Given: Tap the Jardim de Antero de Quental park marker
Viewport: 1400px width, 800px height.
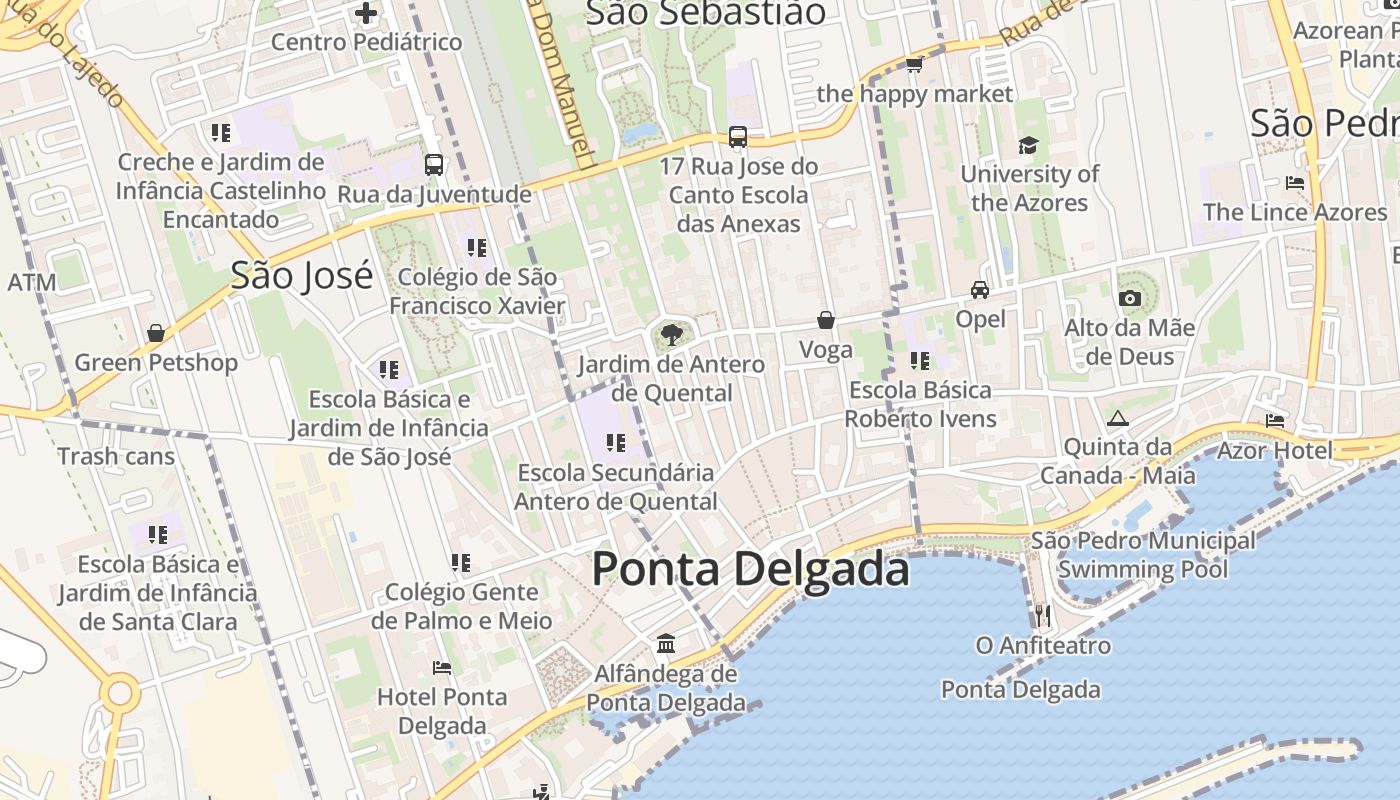Looking at the screenshot, I should pyautogui.click(x=671, y=334).
